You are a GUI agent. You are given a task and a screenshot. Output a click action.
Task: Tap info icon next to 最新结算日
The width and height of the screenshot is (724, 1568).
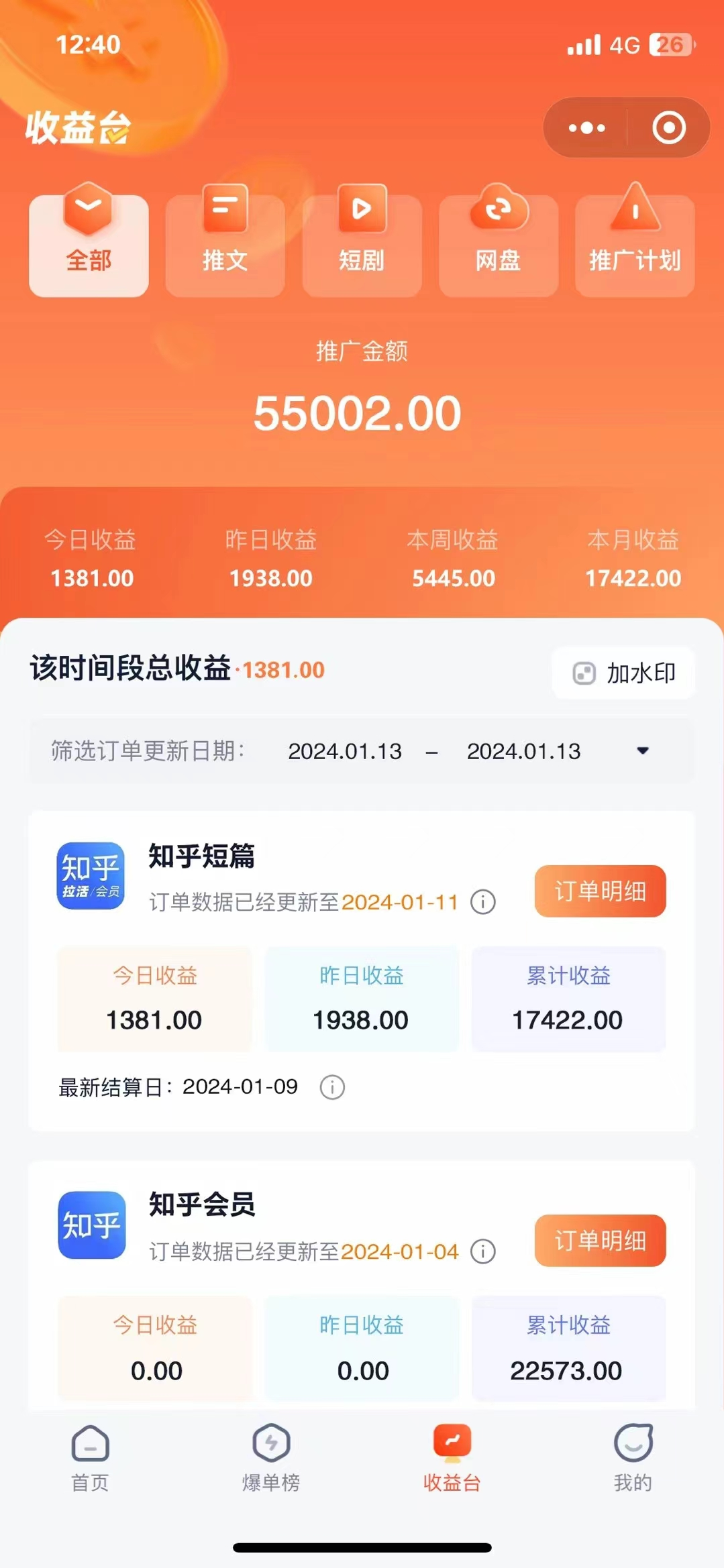pos(332,1087)
